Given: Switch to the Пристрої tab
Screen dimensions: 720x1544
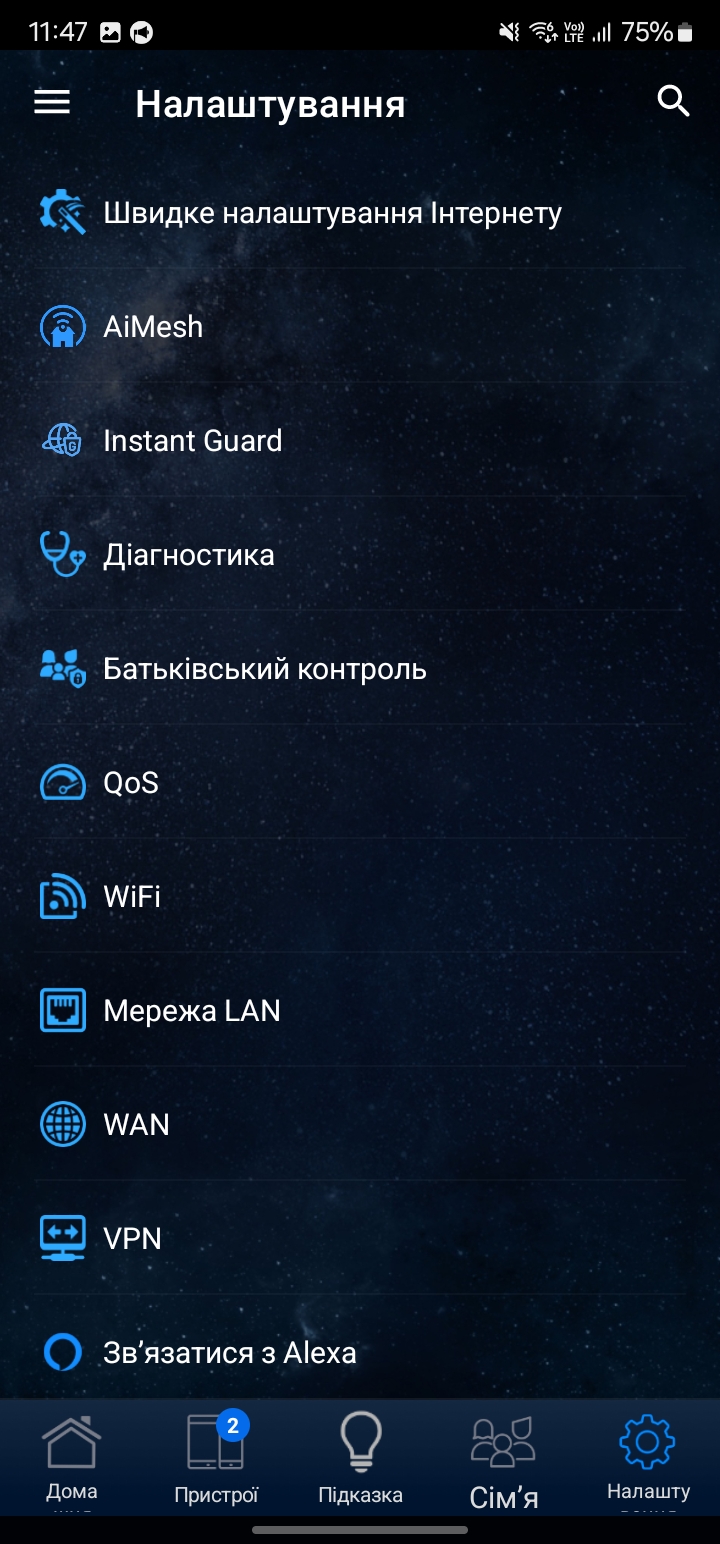Looking at the screenshot, I should point(216,1457).
